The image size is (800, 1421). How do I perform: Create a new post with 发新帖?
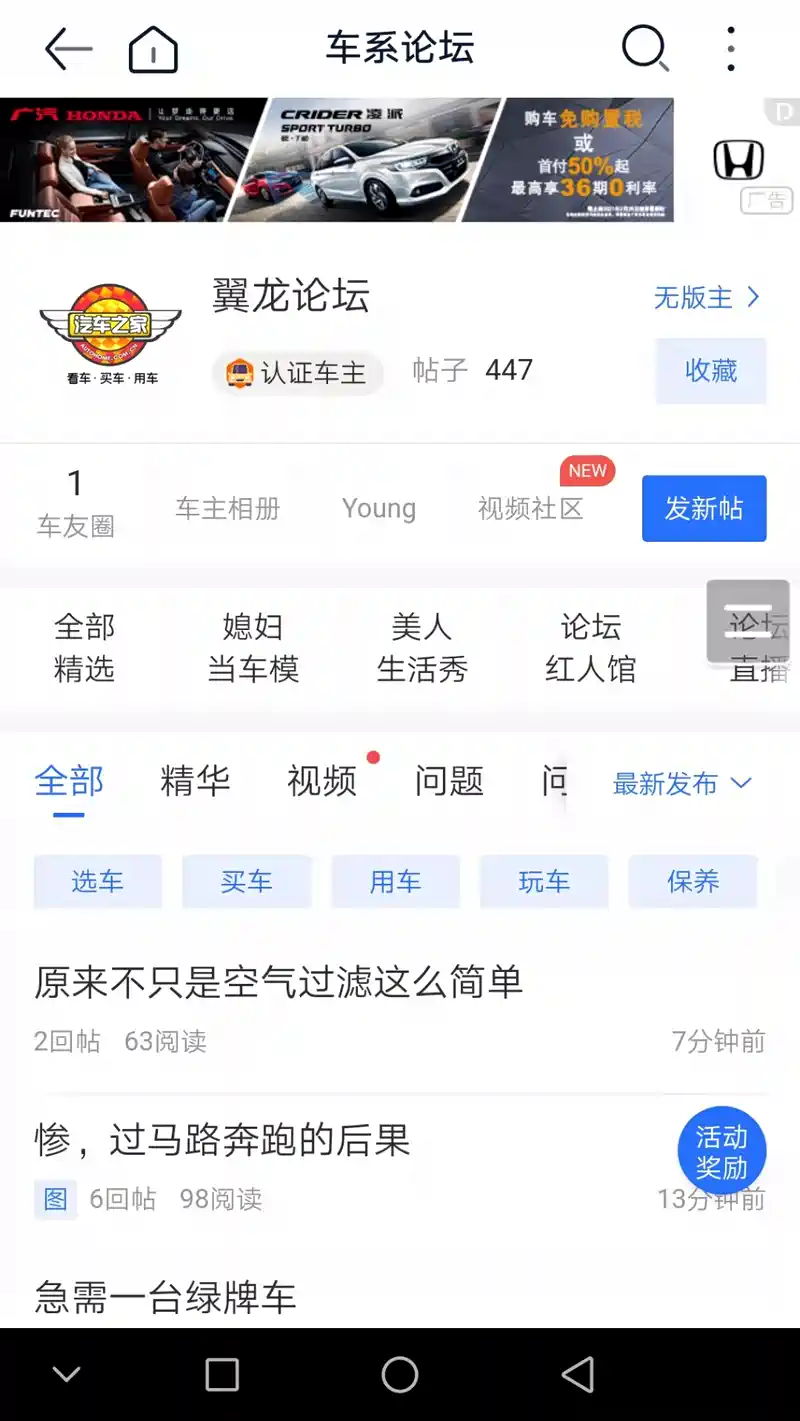coord(704,508)
